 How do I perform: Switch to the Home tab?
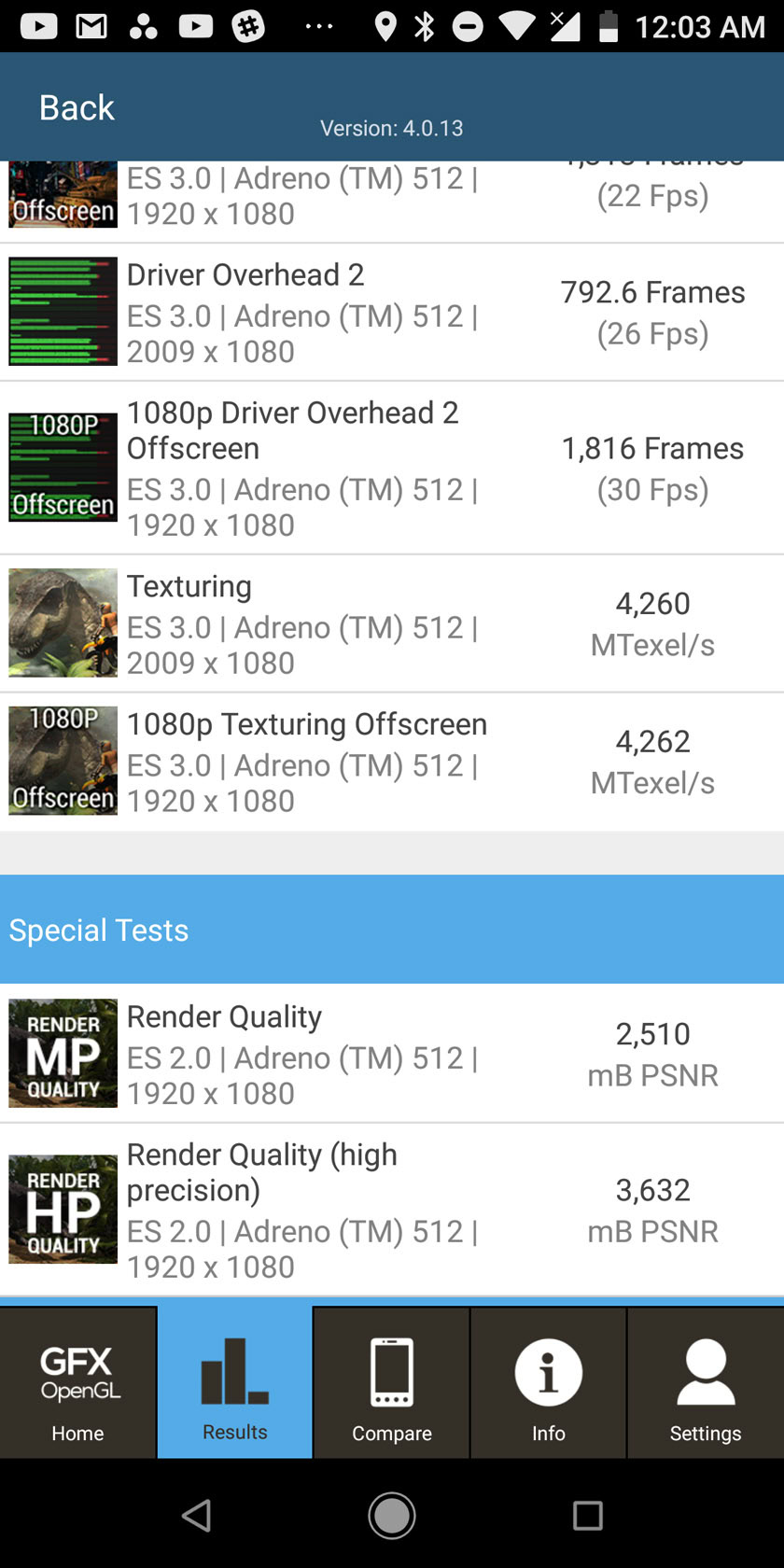pyautogui.click(x=78, y=1383)
